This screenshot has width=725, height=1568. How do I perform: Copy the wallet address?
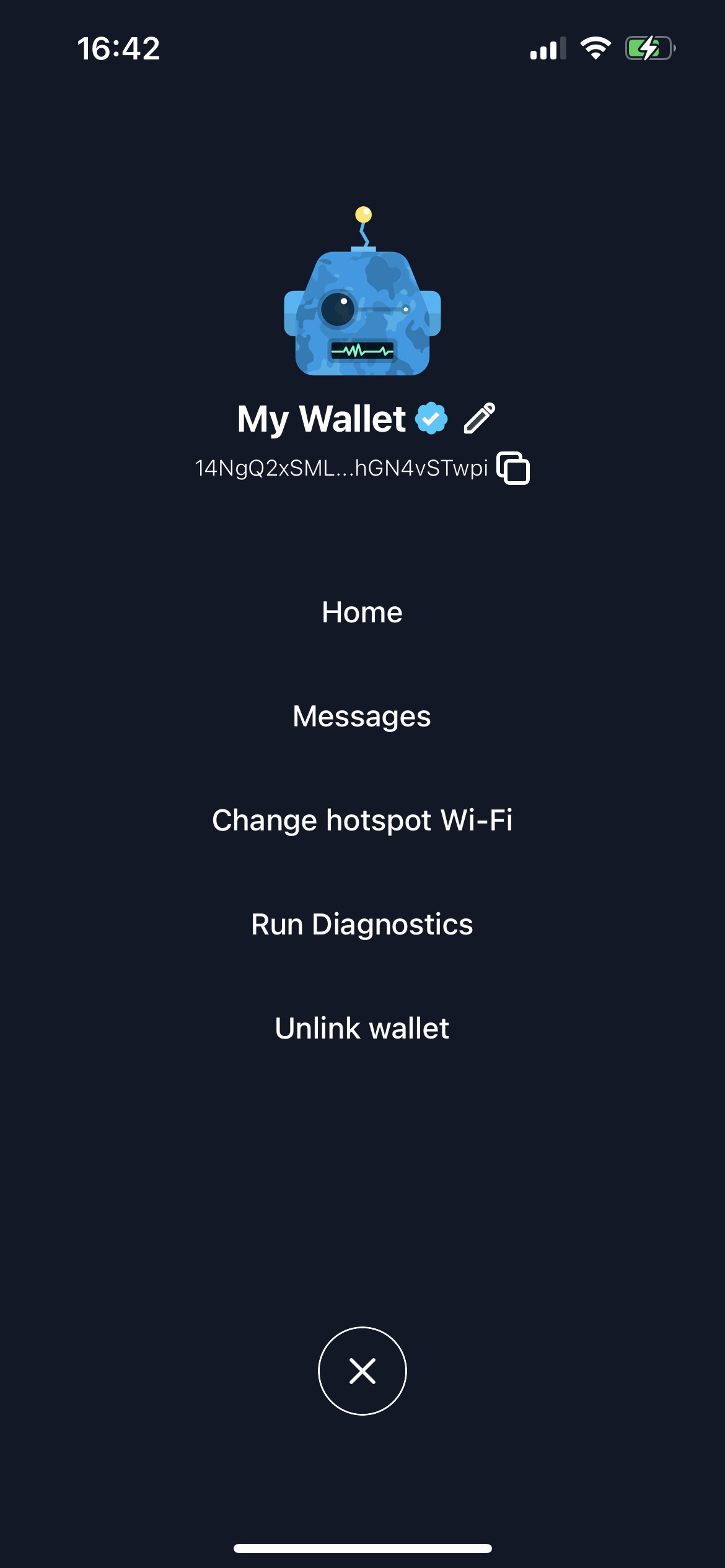(513, 468)
